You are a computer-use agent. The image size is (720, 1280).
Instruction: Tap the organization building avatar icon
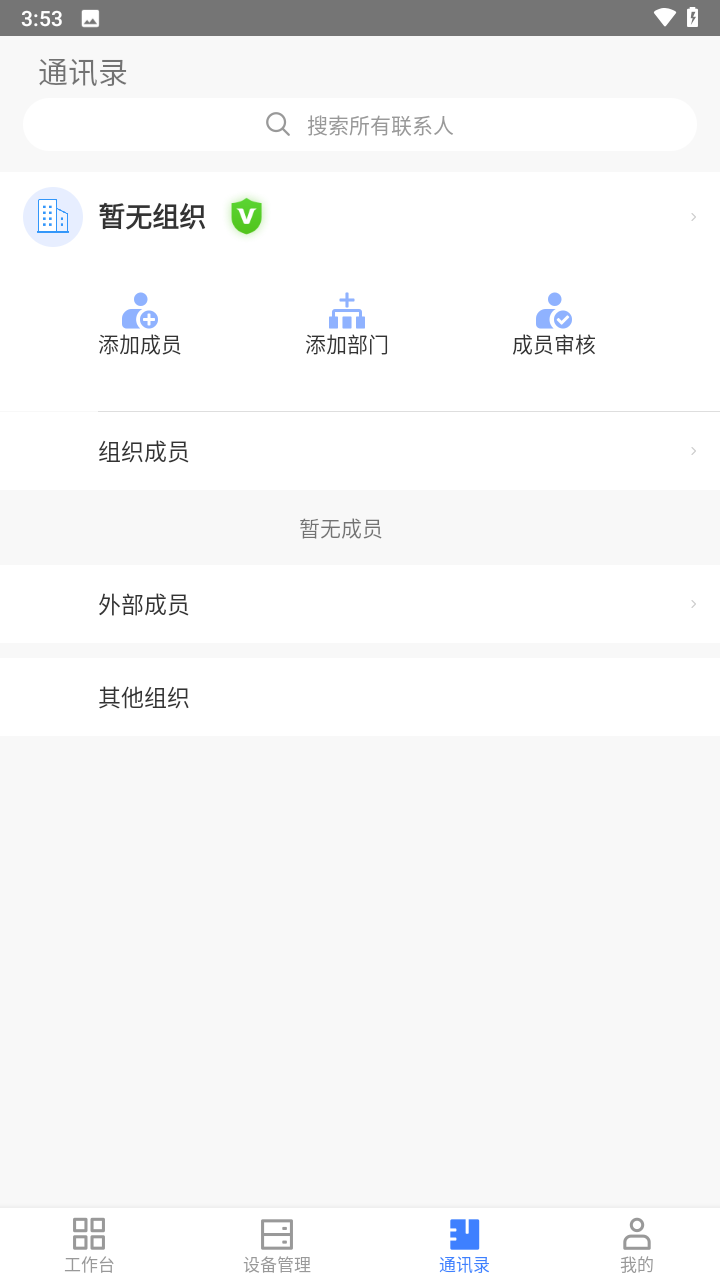click(52, 216)
